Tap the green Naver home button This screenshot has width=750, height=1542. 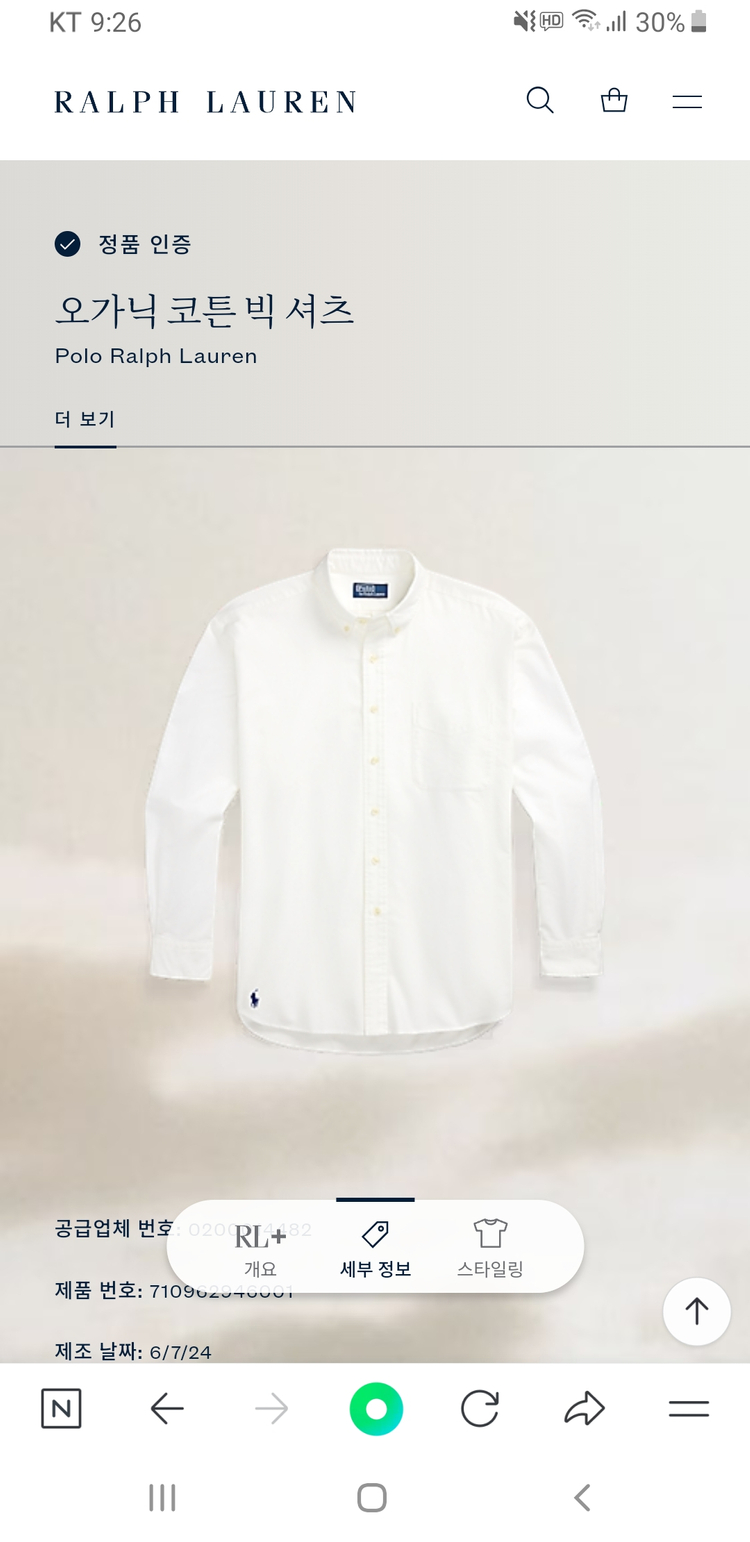tap(375, 1408)
